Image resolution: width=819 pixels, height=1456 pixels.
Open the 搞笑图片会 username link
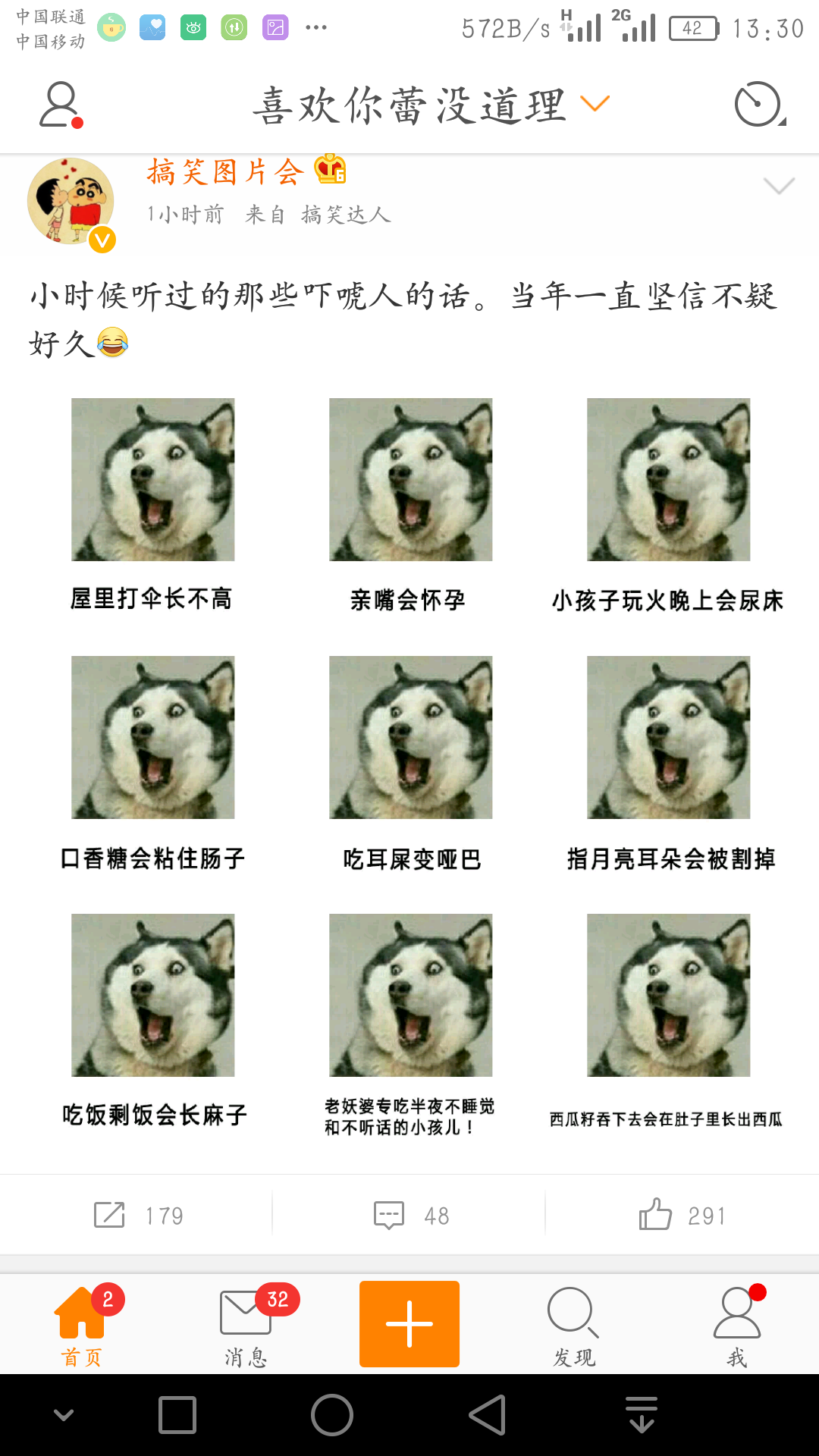225,172
